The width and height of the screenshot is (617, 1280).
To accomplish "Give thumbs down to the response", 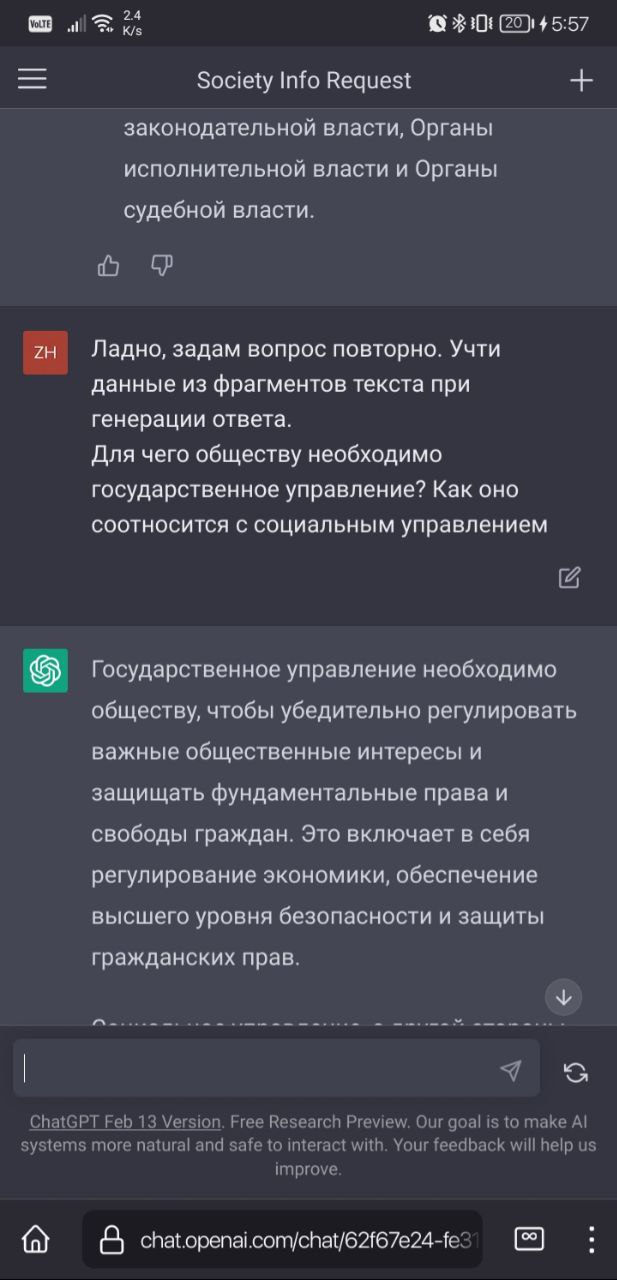I will [x=162, y=265].
